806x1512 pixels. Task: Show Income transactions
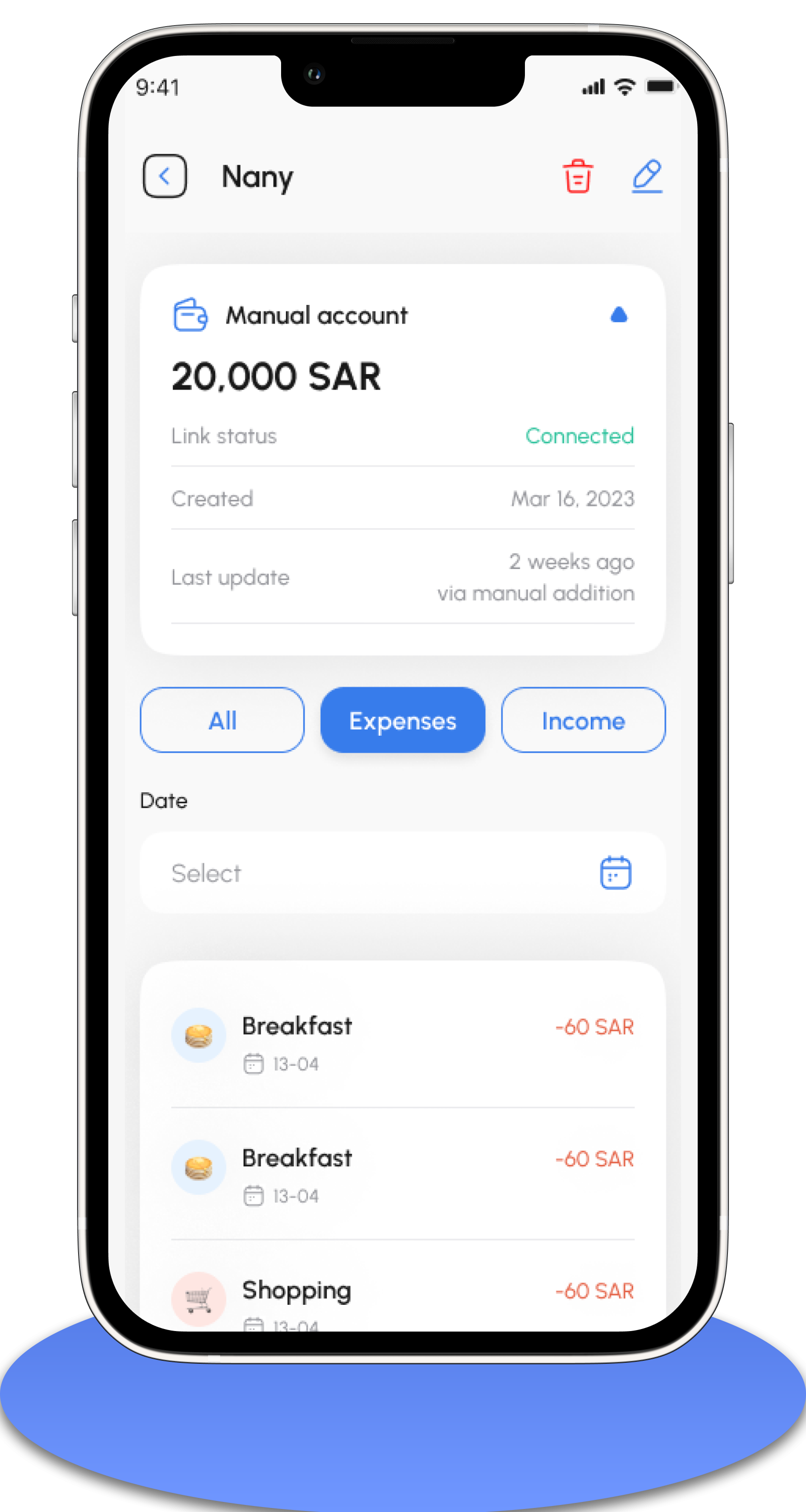pos(583,720)
